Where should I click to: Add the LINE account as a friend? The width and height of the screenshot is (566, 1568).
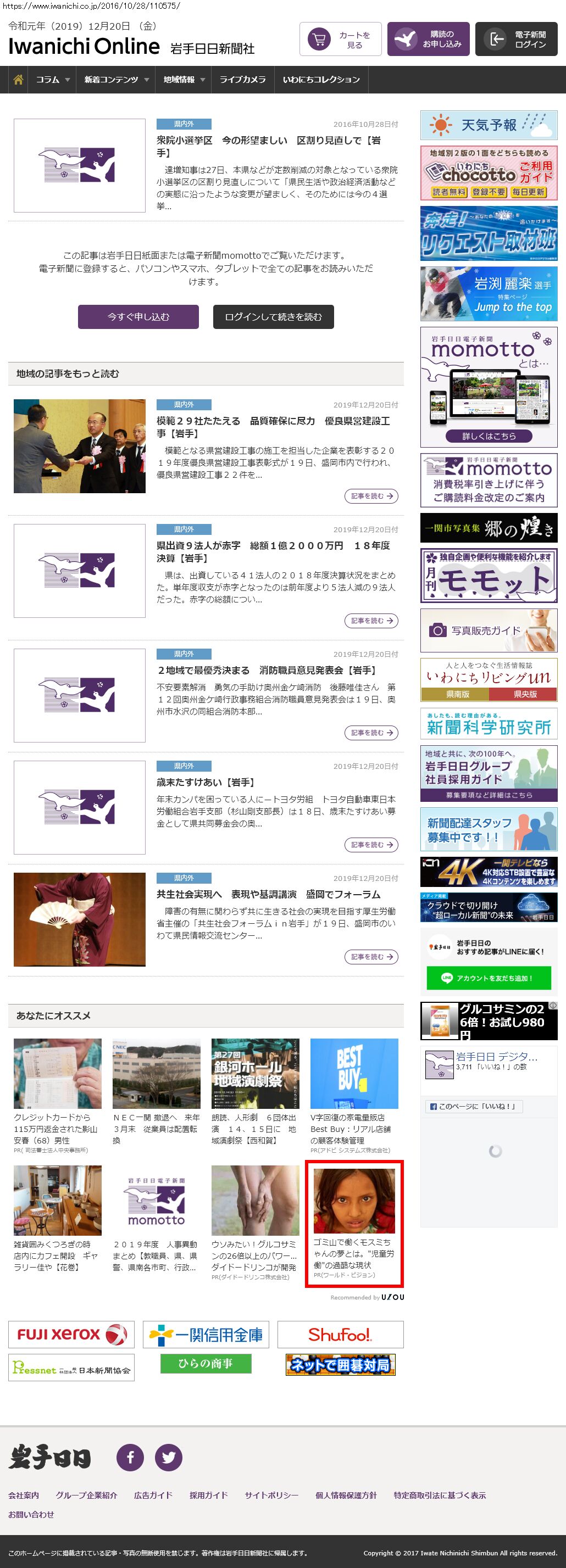click(489, 978)
